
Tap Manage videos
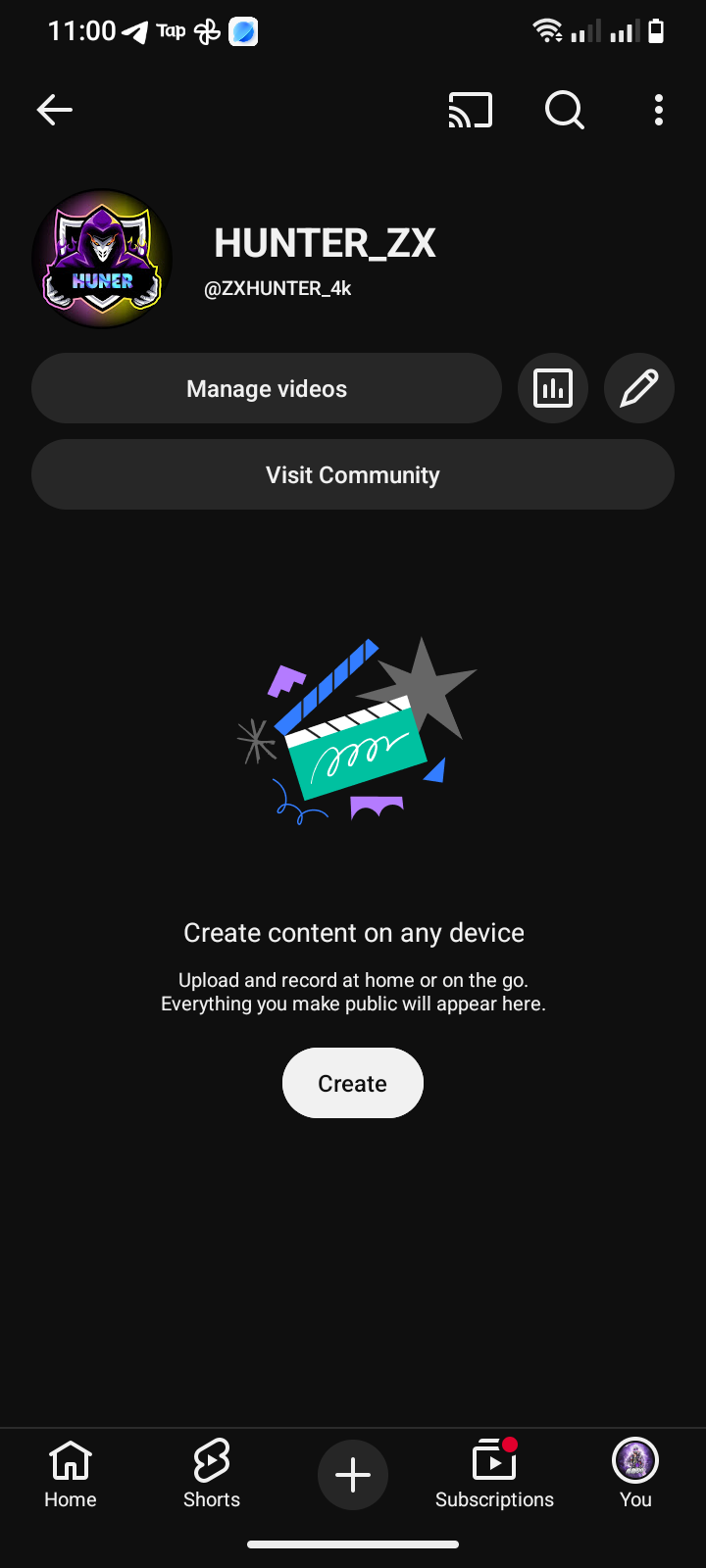point(266,388)
